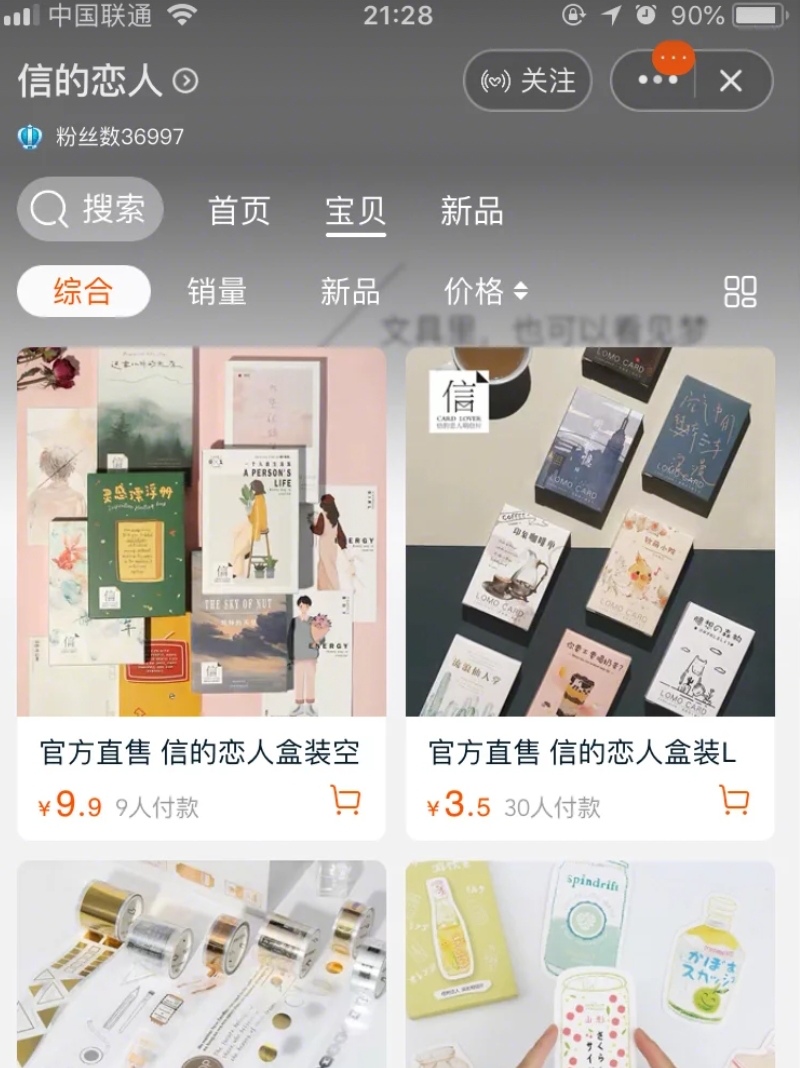Close the mini program with X

(x=731, y=81)
